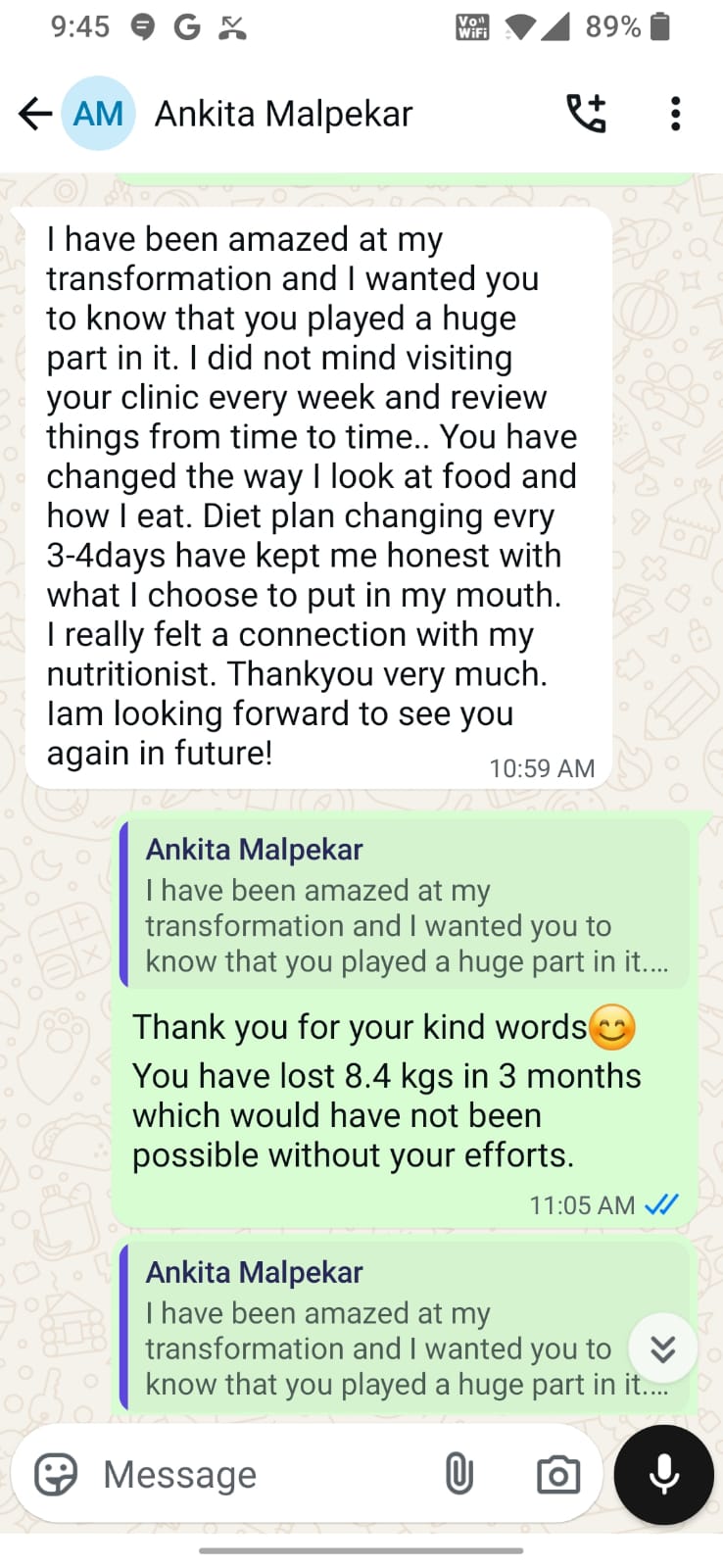Tap the microphone voice message button

(664, 1474)
